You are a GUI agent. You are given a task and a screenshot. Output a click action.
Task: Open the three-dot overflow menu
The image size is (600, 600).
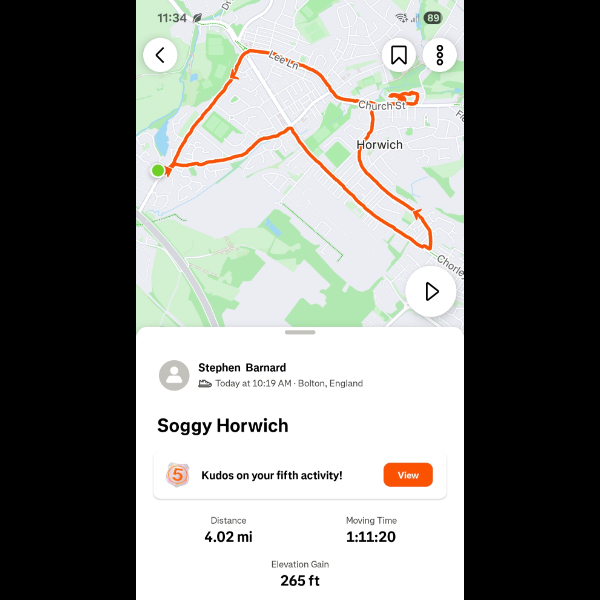click(x=440, y=55)
